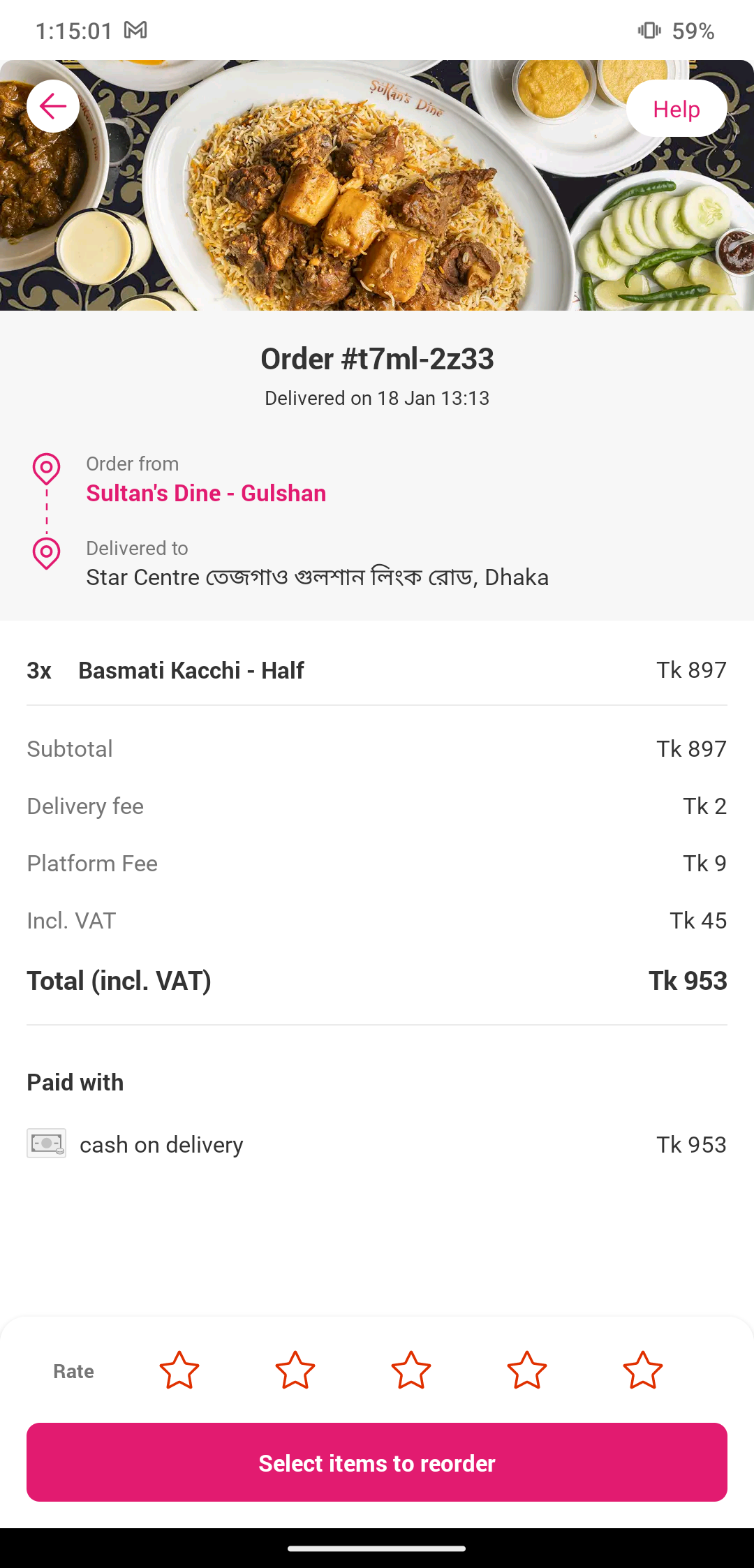Open Help for this order
The image size is (754, 1568).
[676, 109]
